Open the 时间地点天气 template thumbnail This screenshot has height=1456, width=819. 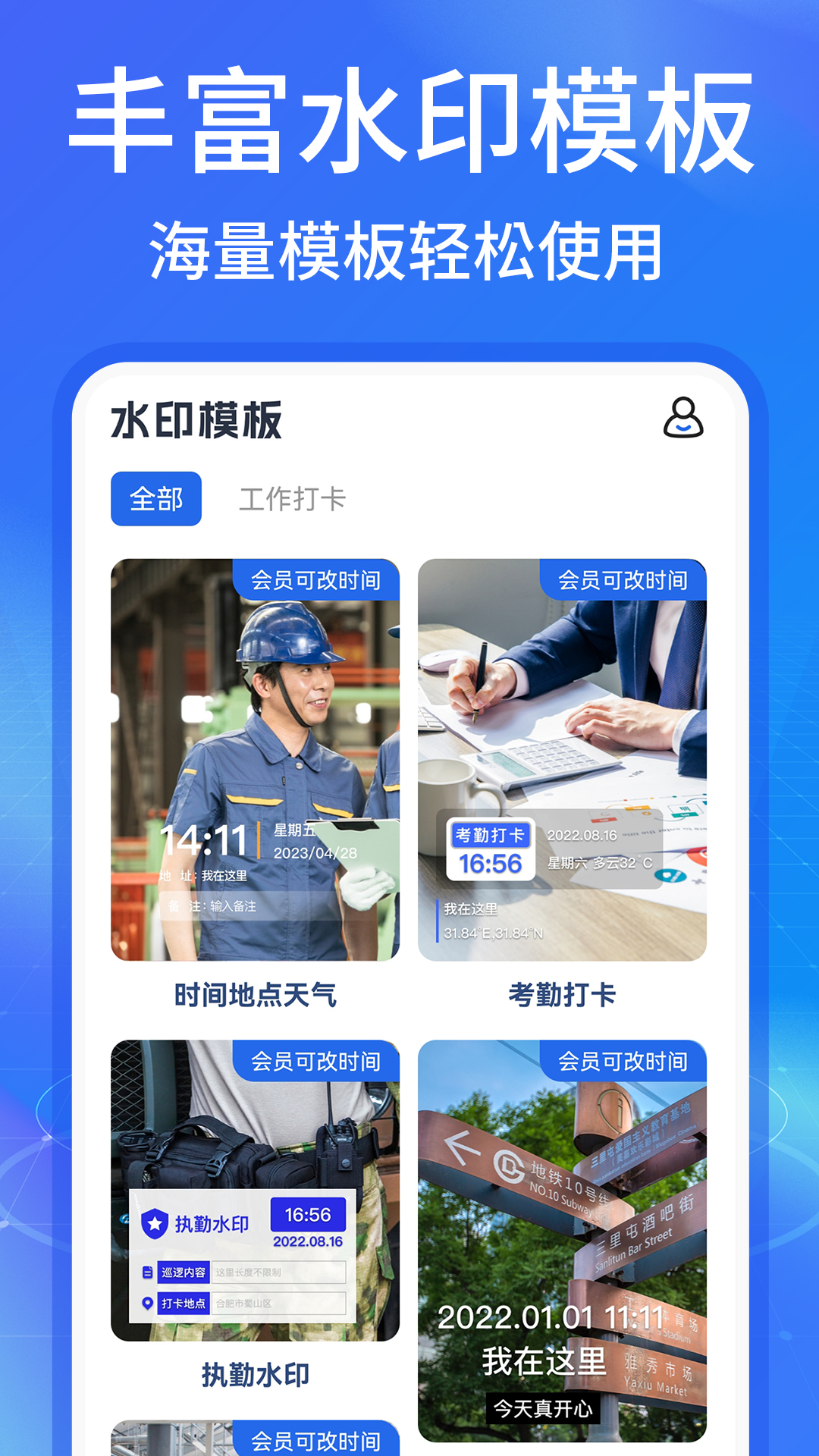[254, 758]
